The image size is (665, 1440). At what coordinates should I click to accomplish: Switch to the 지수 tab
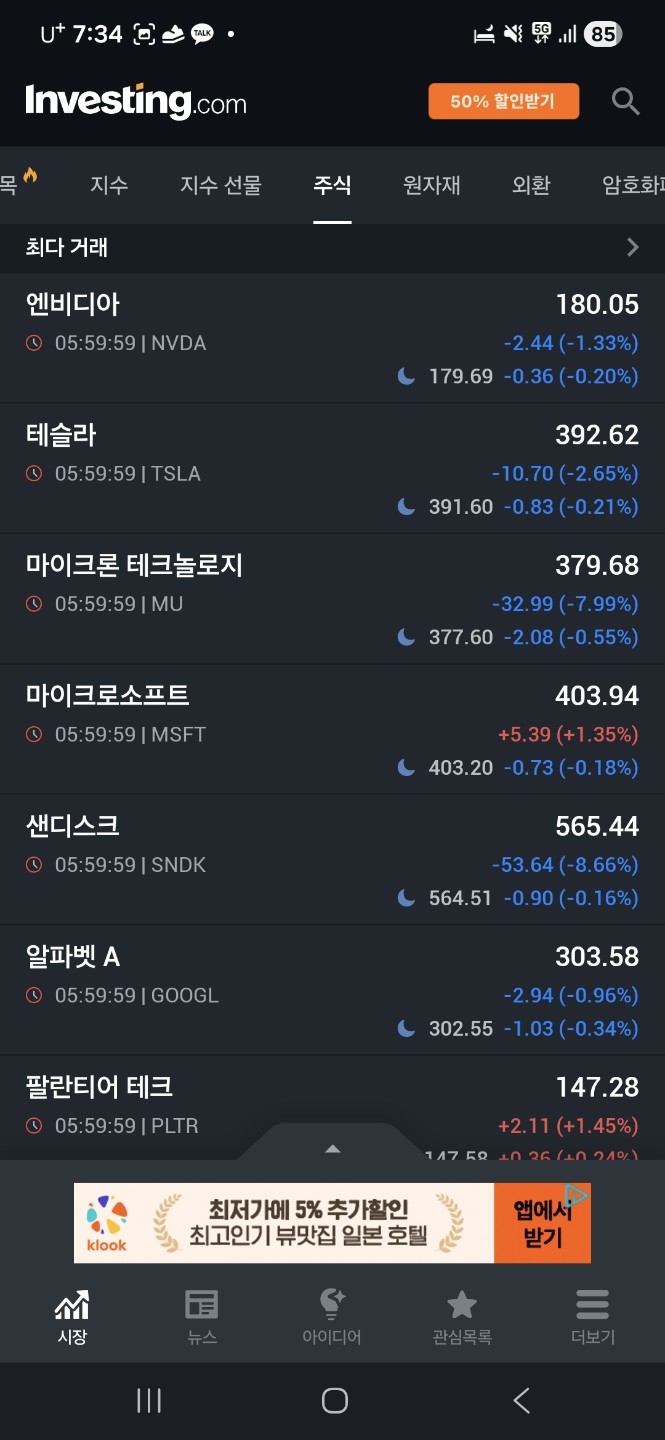tap(109, 185)
